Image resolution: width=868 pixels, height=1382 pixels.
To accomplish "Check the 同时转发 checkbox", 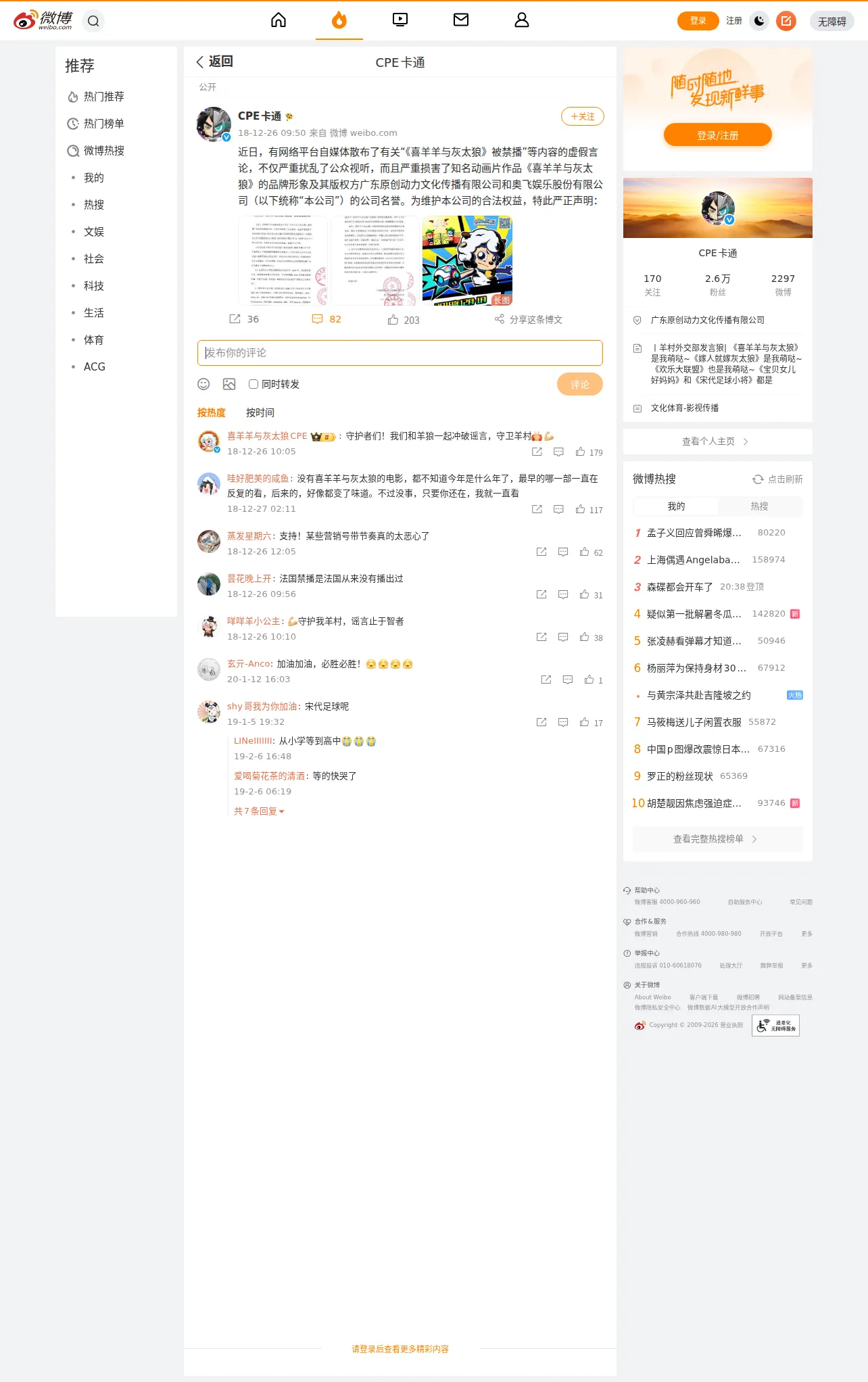I will [x=254, y=384].
